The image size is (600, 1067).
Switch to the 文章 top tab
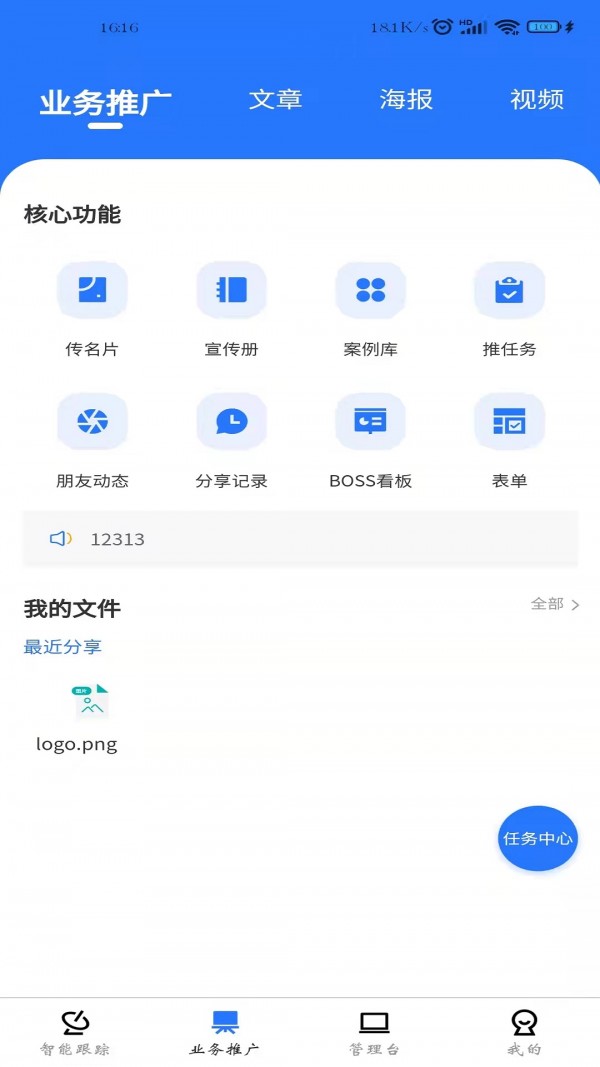click(x=275, y=100)
